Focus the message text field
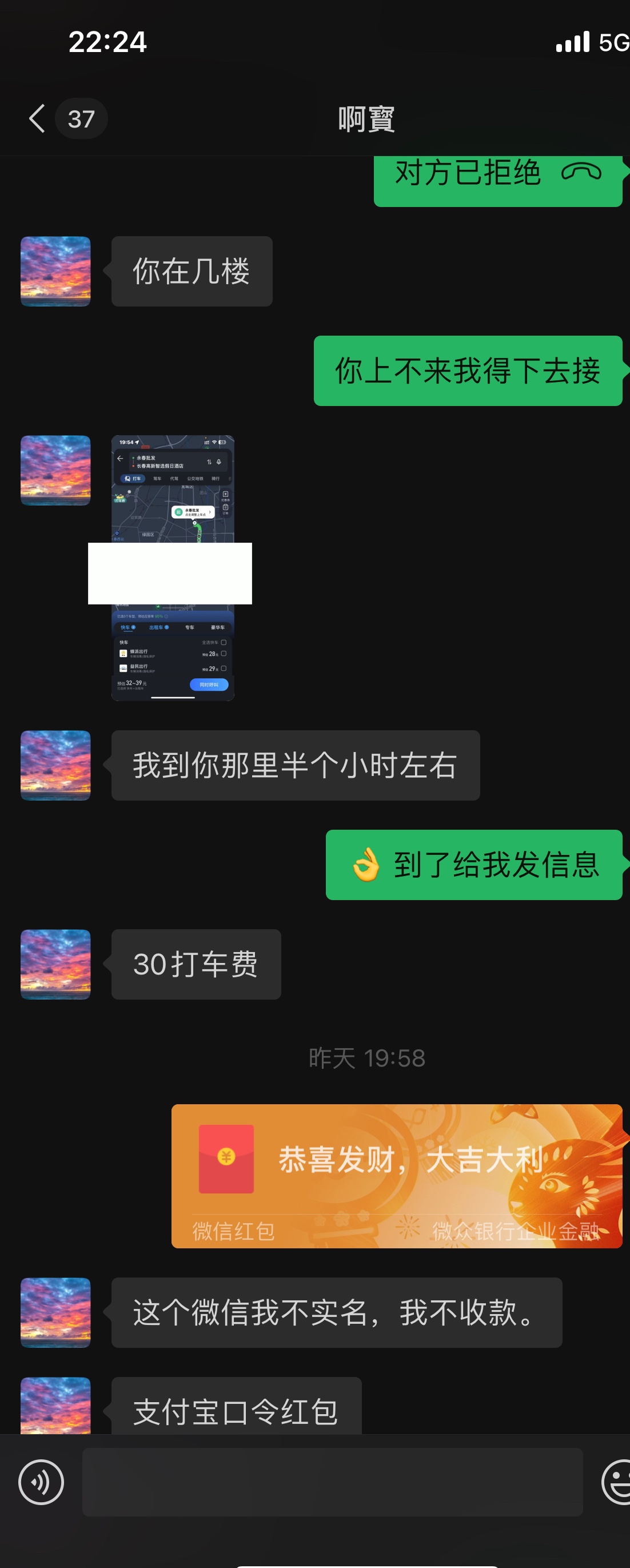630x1568 pixels. click(332, 1482)
